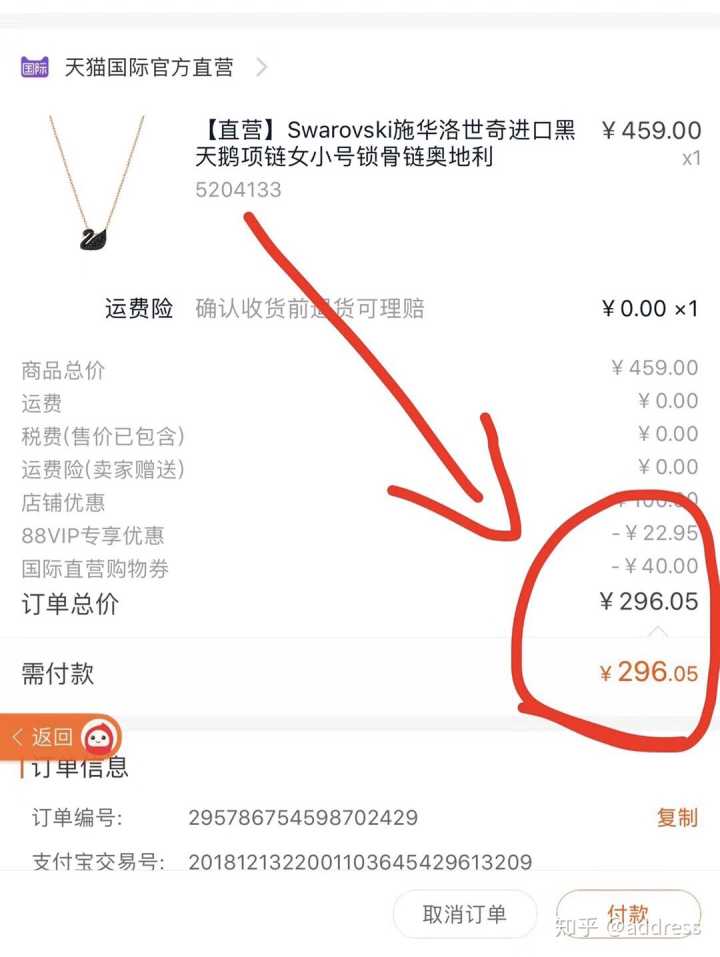720x957 pixels.
Task: Open the Swarovski black swan necklace item
Action: tap(385, 144)
